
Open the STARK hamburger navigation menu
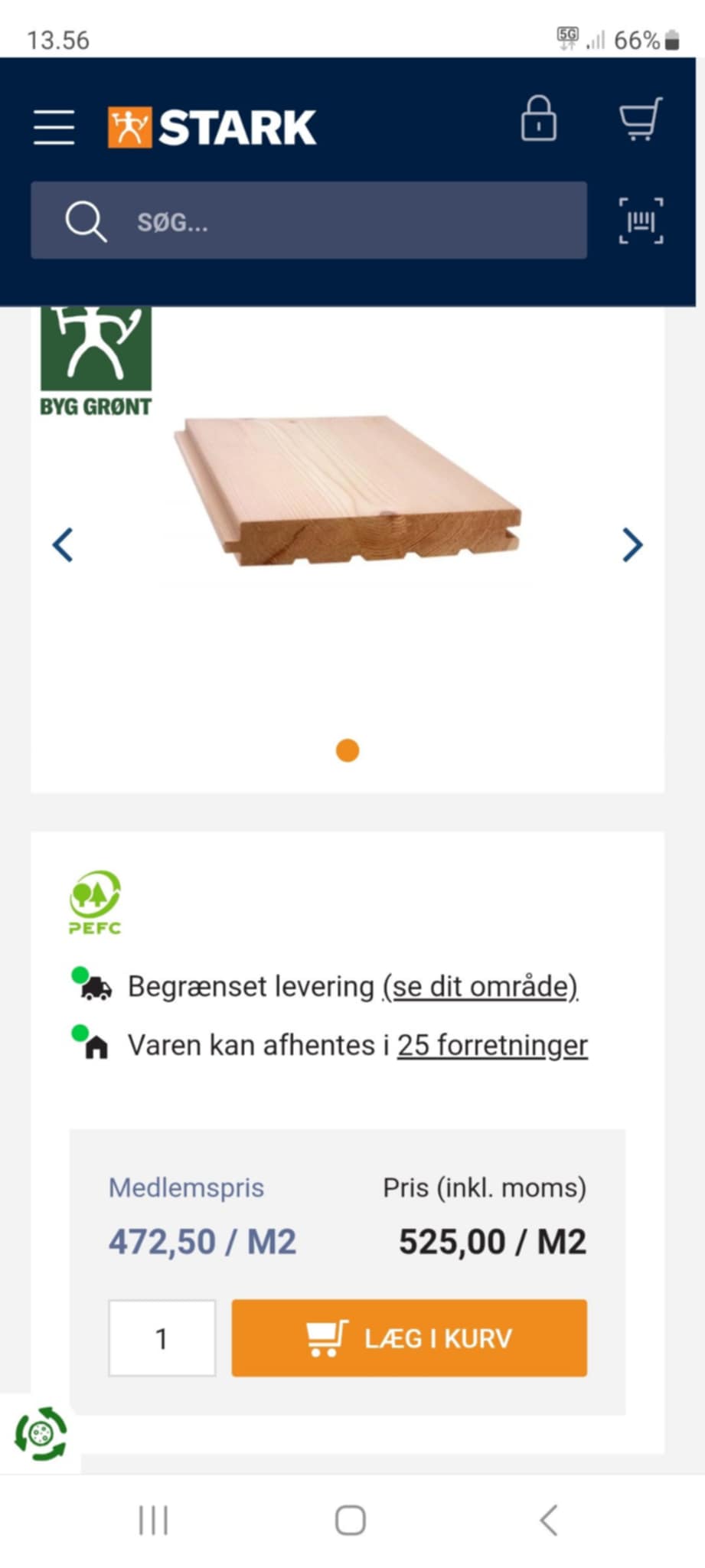(x=53, y=126)
